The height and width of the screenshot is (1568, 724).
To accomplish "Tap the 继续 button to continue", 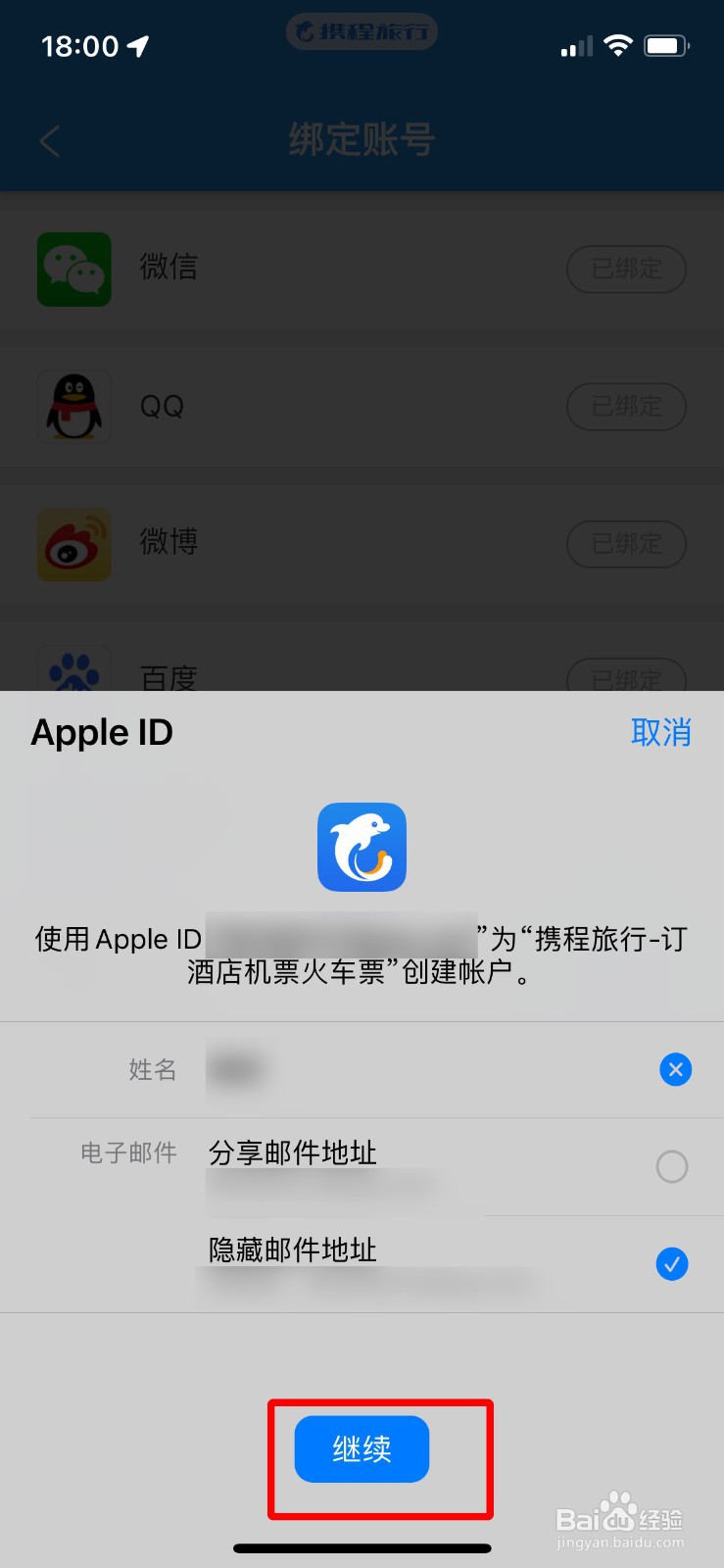I will tap(361, 1448).
